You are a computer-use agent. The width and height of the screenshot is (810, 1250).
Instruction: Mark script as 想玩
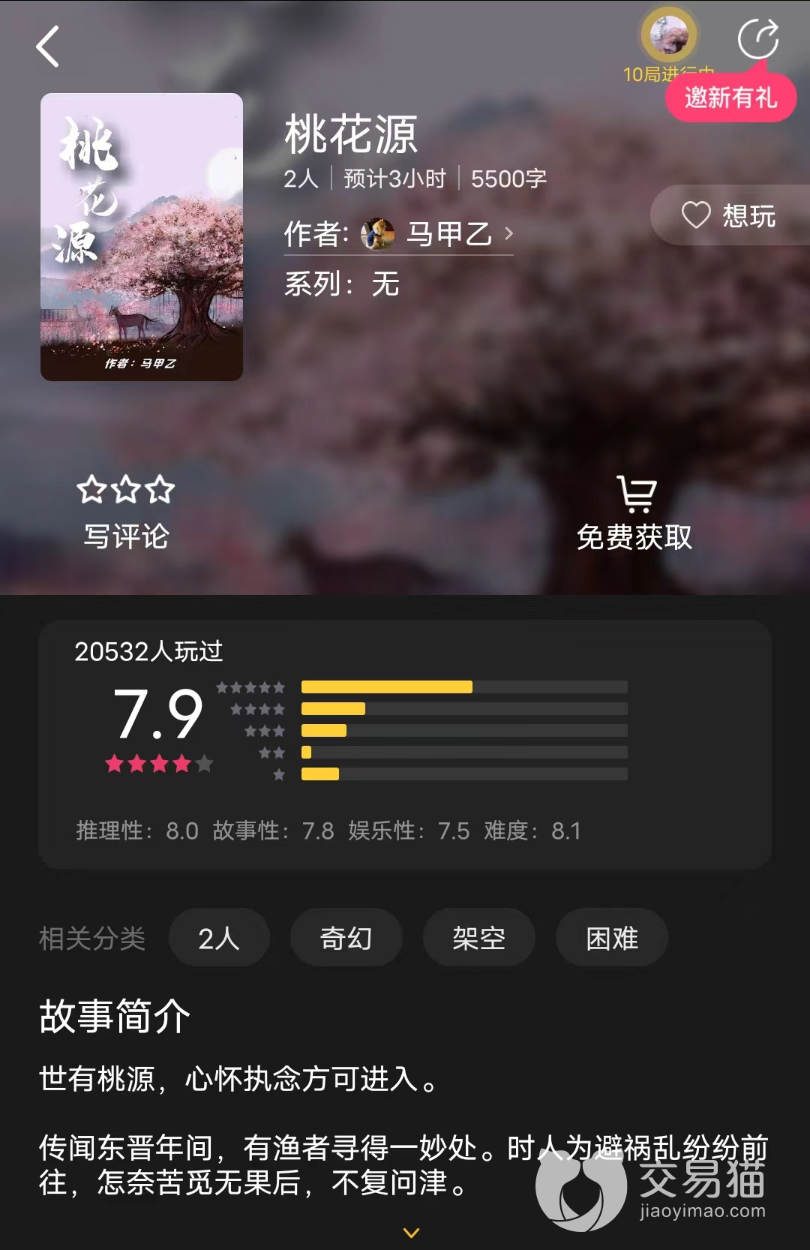730,215
